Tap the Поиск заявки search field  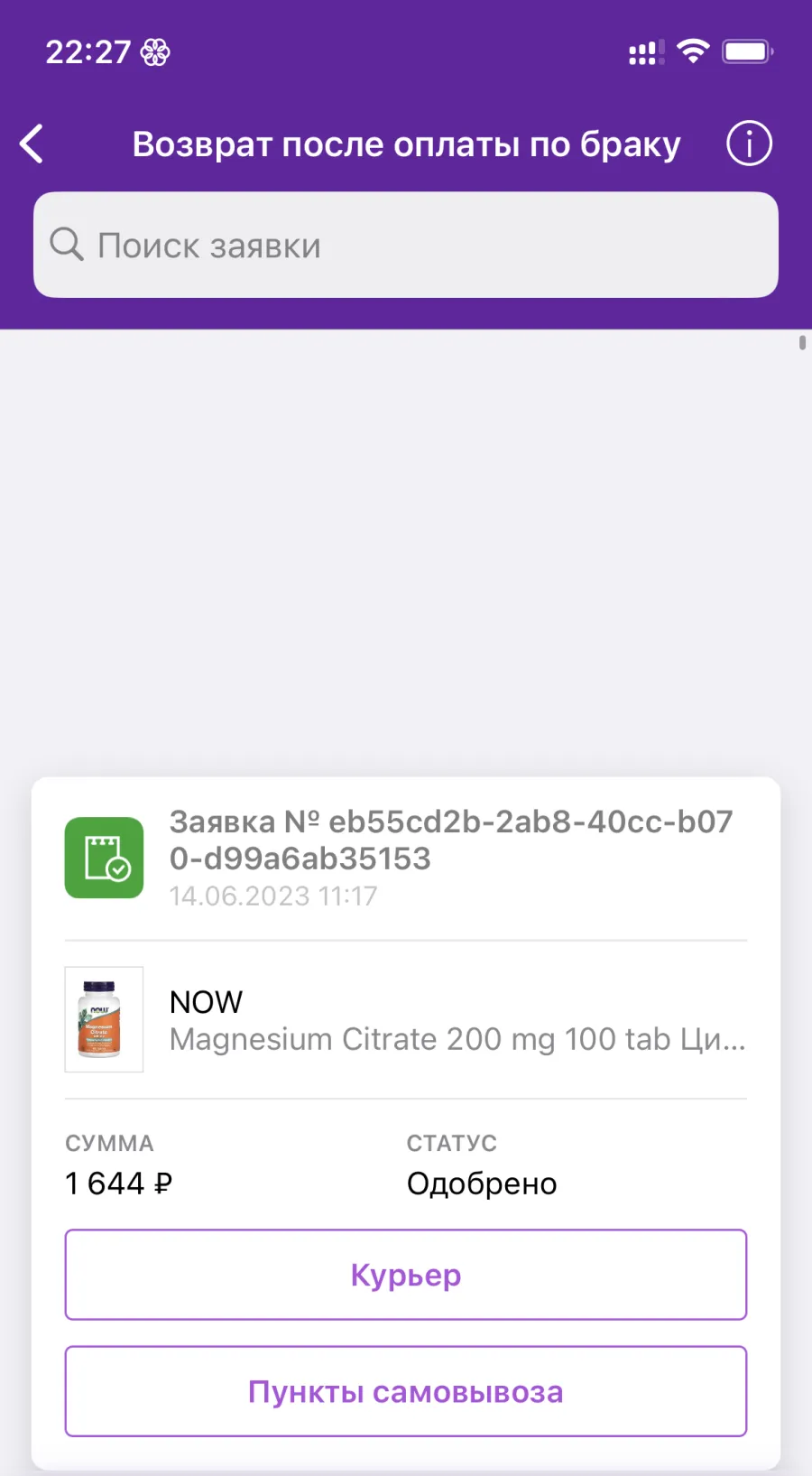[406, 245]
